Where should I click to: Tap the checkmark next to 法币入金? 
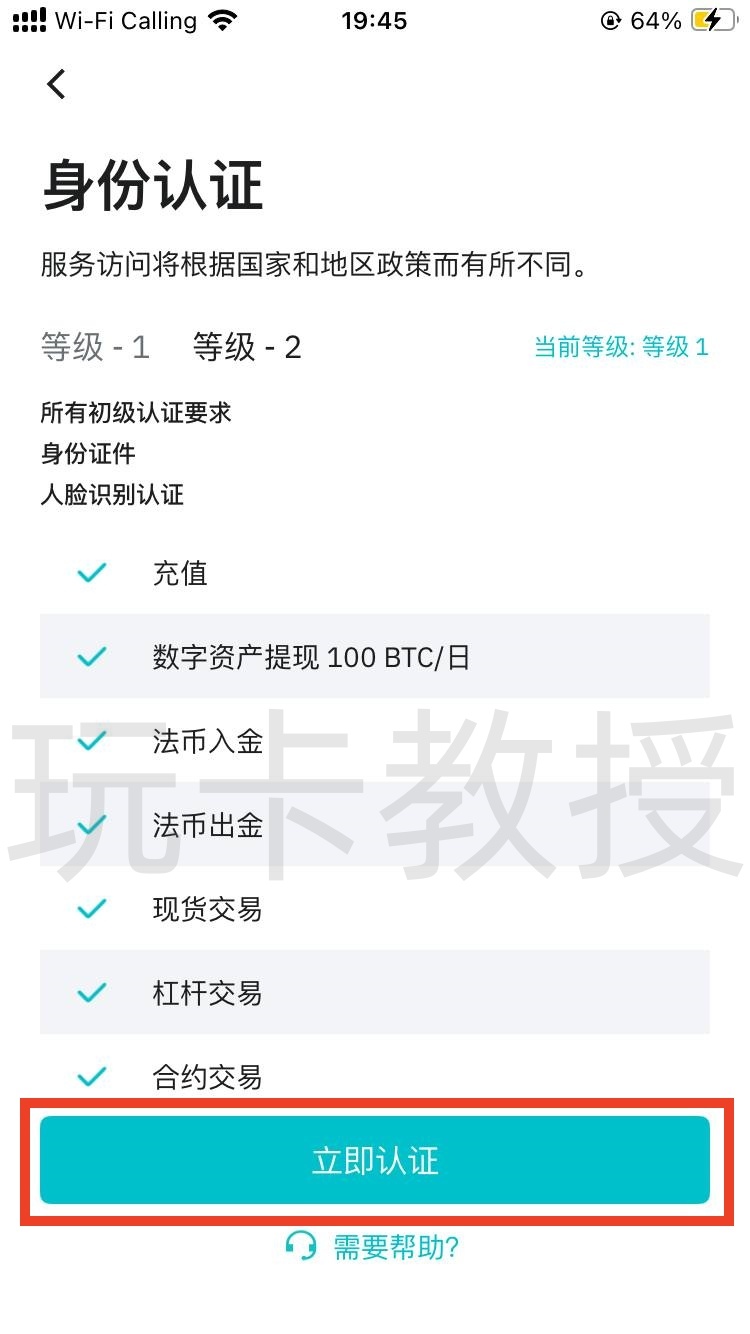pos(90,741)
